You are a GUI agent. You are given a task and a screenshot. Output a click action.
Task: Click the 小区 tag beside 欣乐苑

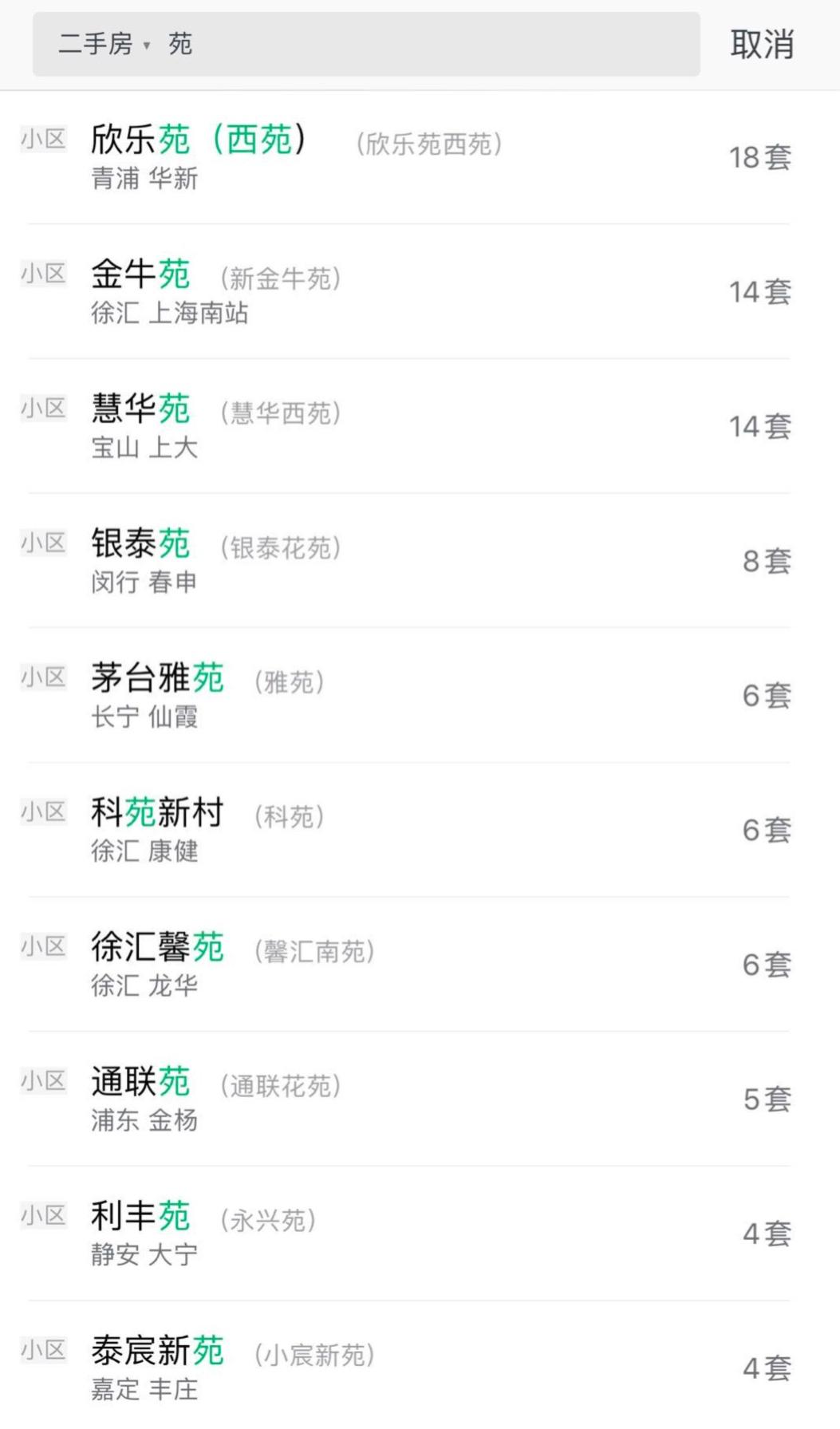(x=44, y=140)
